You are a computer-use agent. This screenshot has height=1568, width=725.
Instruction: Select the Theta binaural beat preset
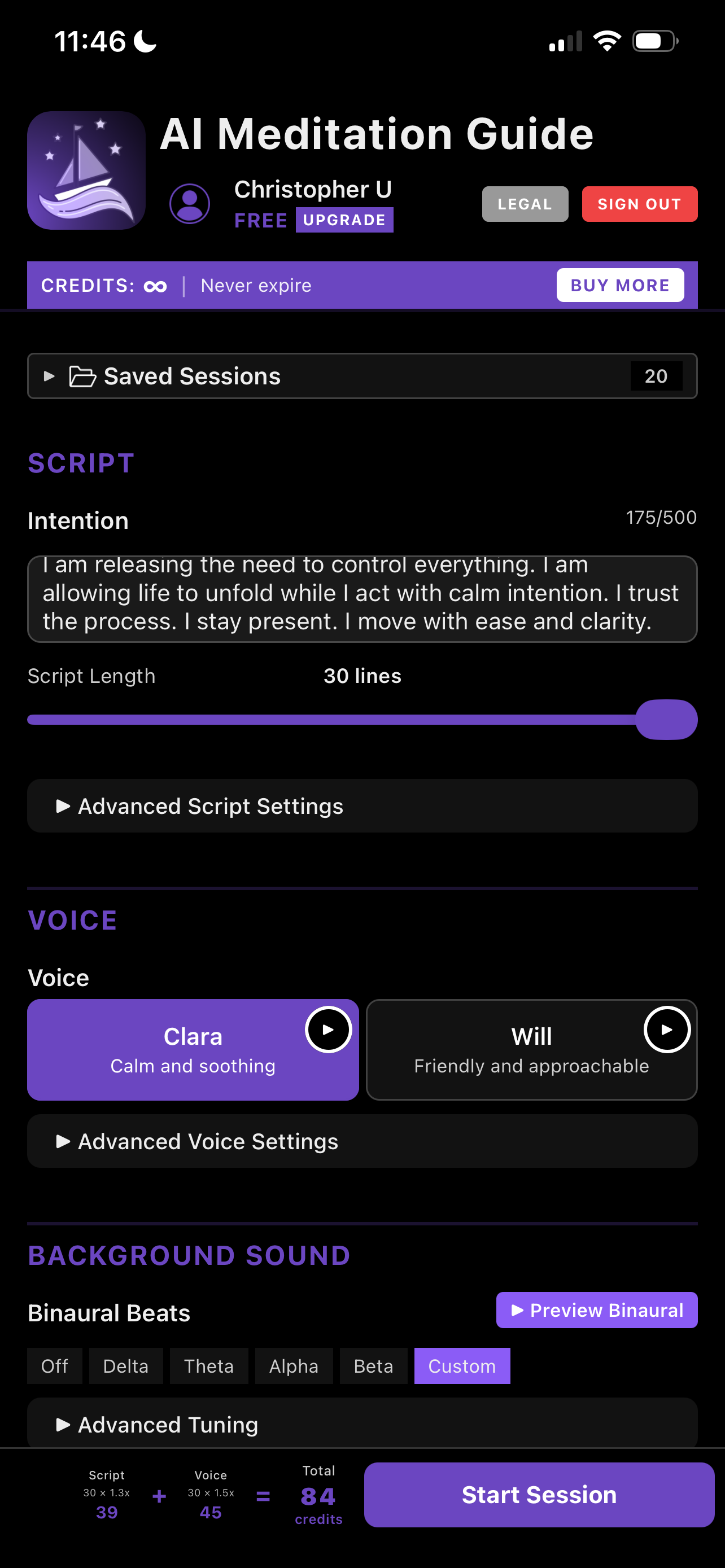209,1365
